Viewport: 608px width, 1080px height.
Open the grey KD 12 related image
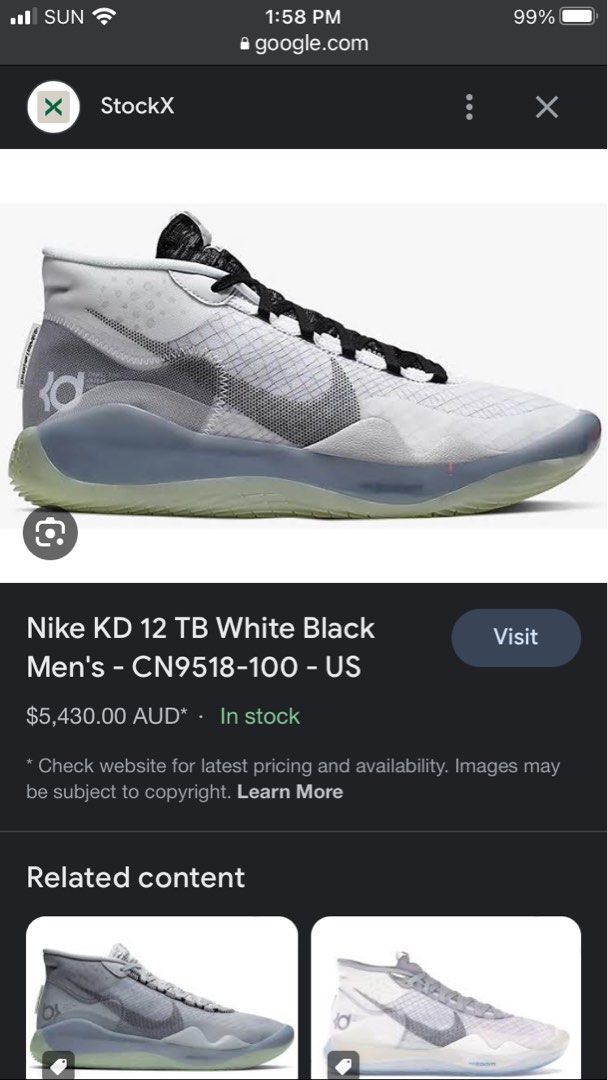click(162, 1000)
